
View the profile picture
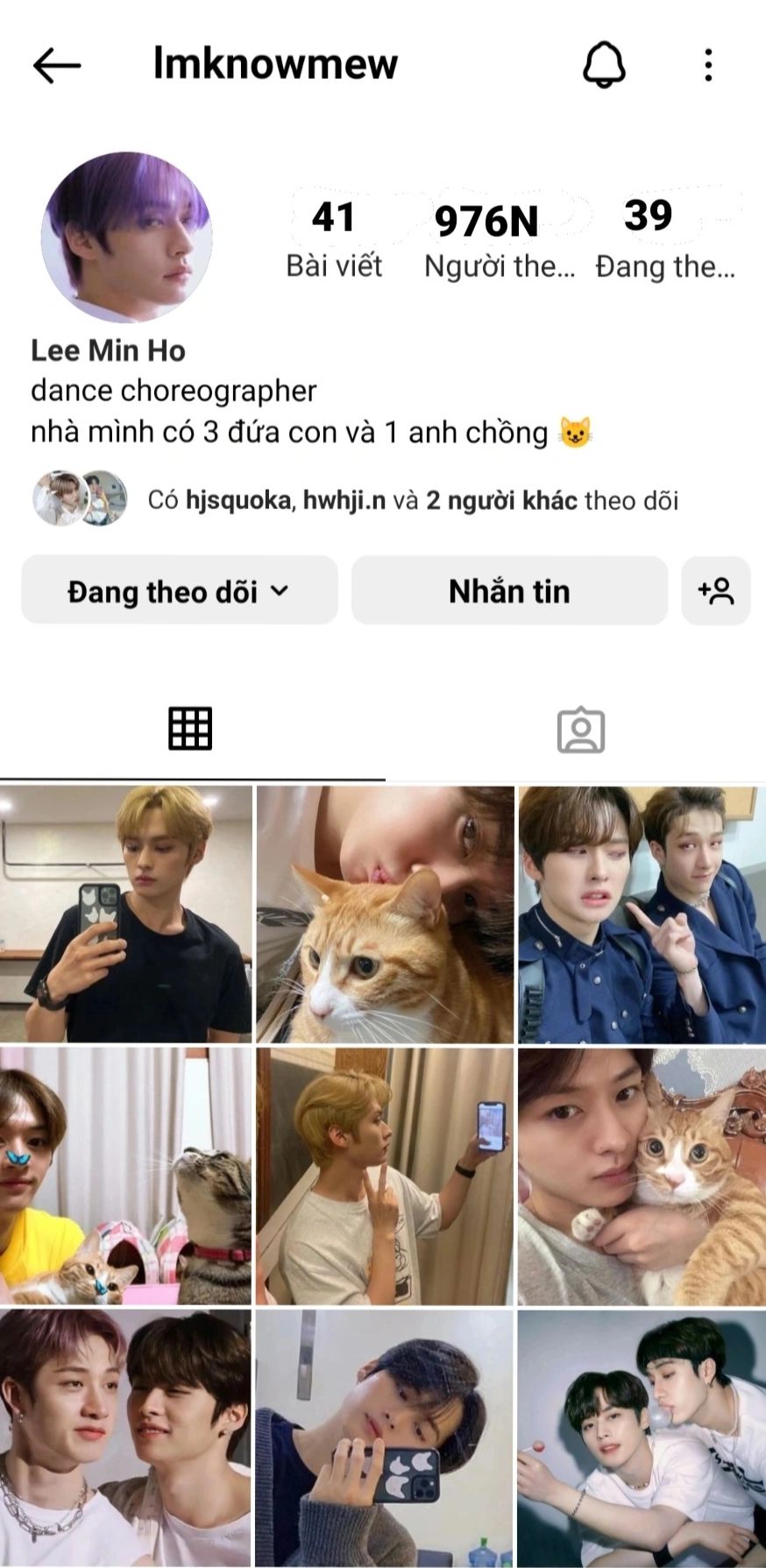(126, 237)
